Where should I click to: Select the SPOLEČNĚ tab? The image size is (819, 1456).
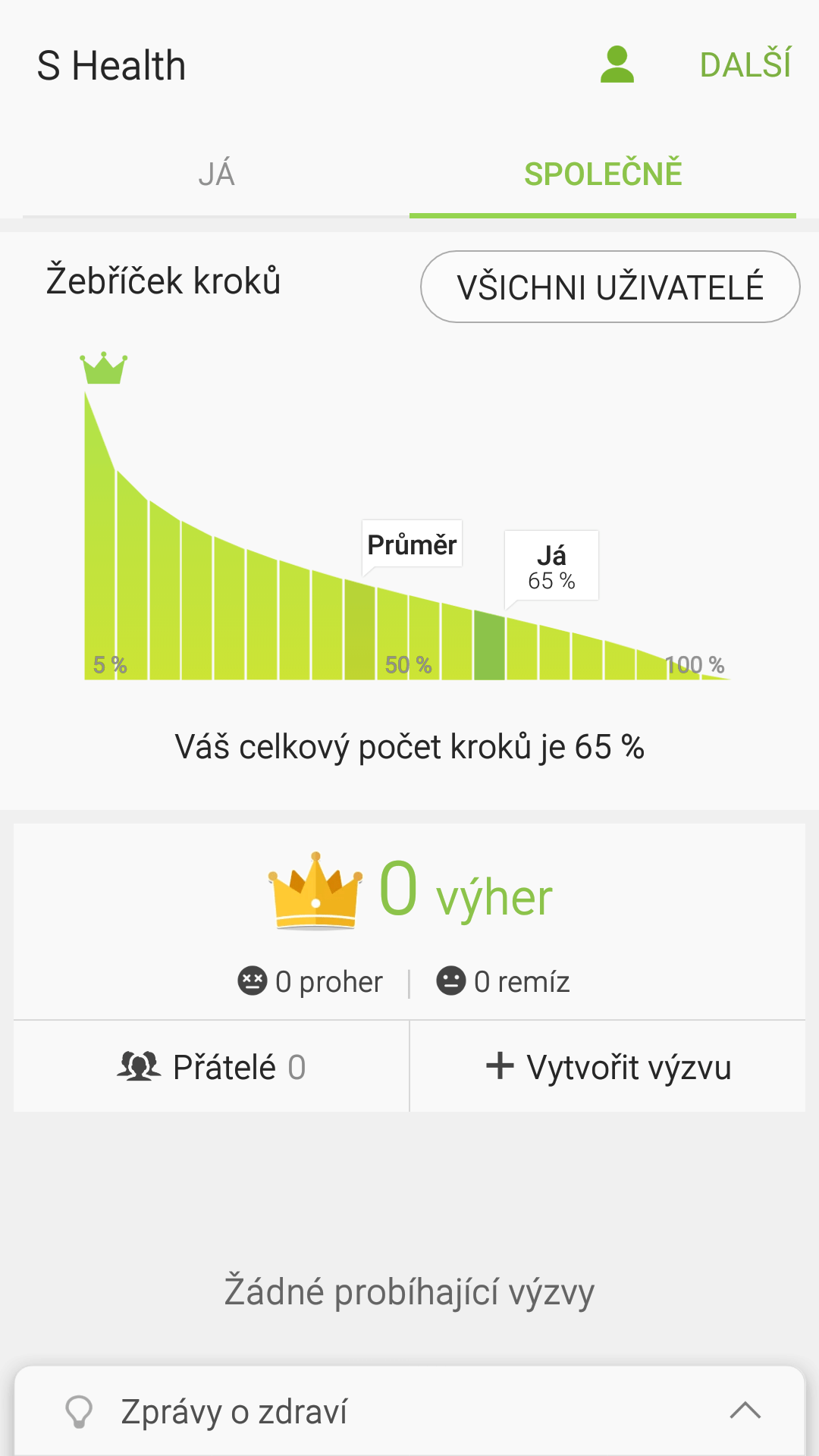603,174
